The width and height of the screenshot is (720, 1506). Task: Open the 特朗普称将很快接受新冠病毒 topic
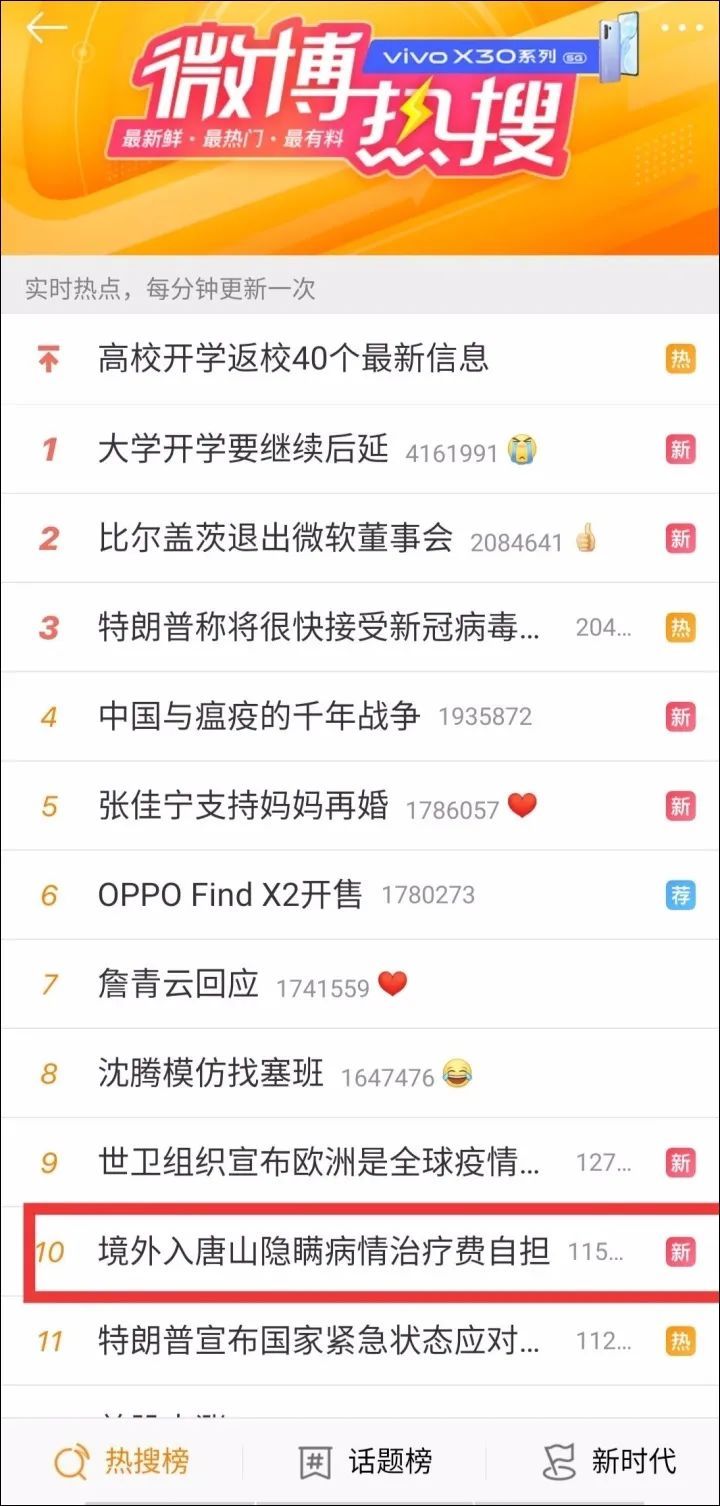[x=319, y=628]
